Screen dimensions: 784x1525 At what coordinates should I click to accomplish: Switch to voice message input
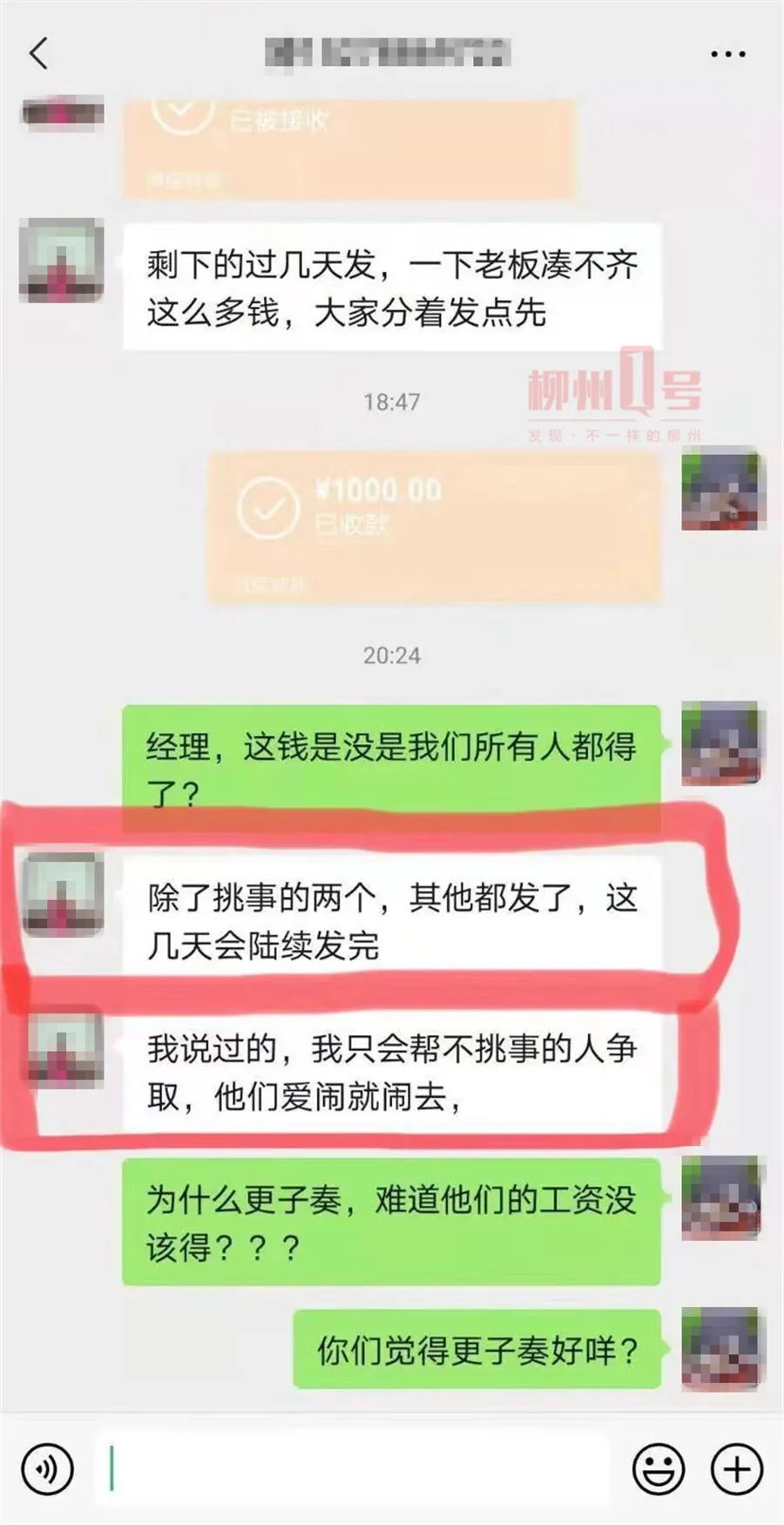point(47,1469)
